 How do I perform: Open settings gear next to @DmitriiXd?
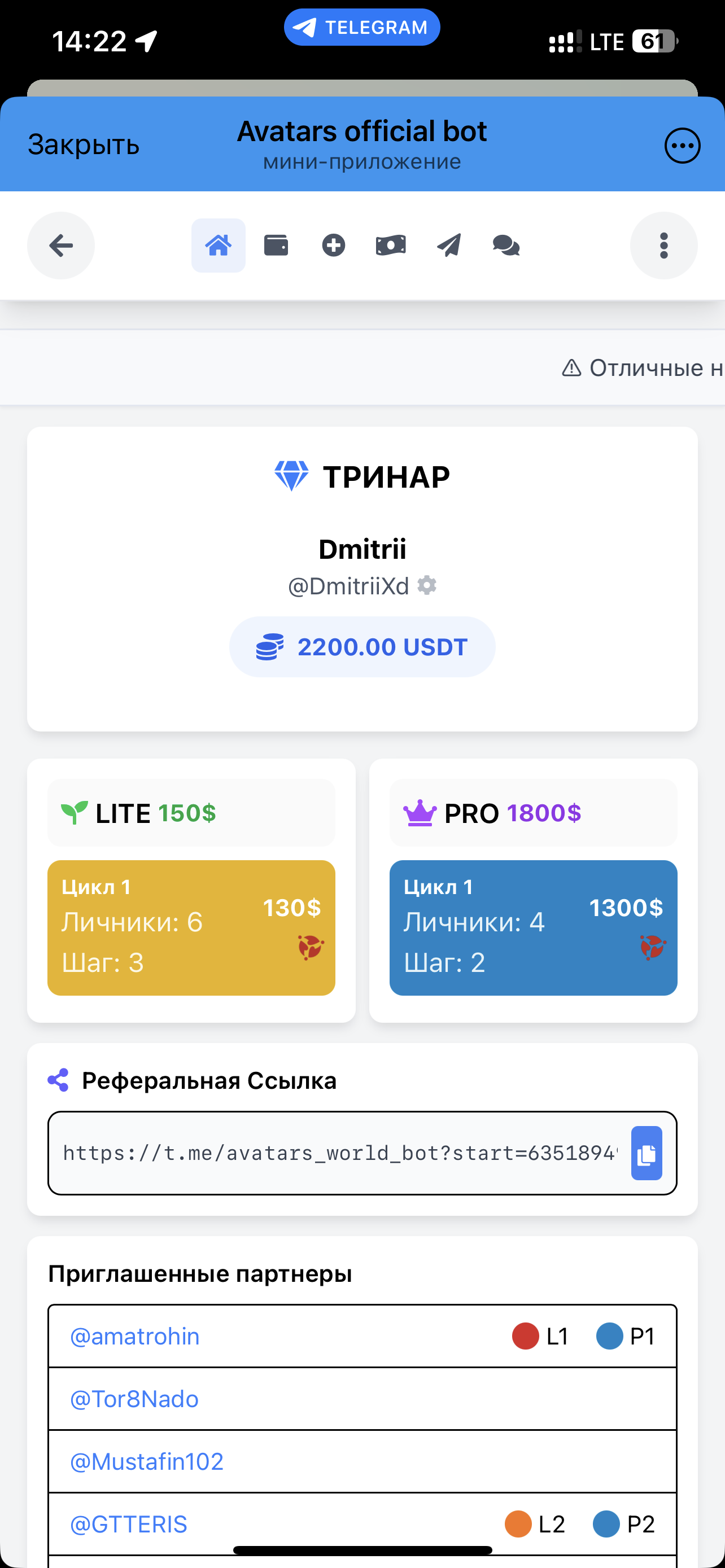coord(427,585)
